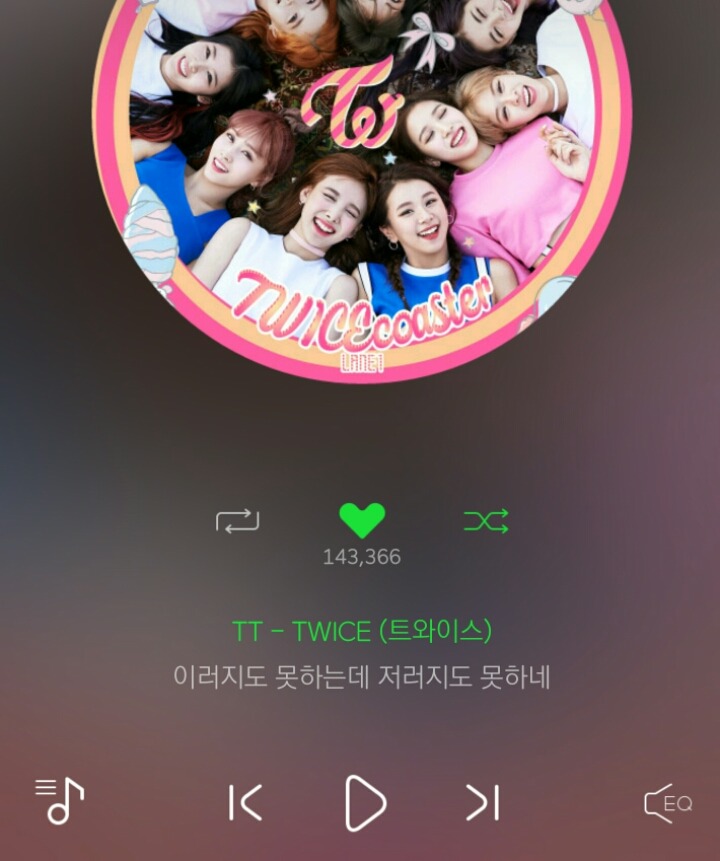The height and width of the screenshot is (861, 720).
Task: Open the playlist queue icon
Action: [x=60, y=800]
